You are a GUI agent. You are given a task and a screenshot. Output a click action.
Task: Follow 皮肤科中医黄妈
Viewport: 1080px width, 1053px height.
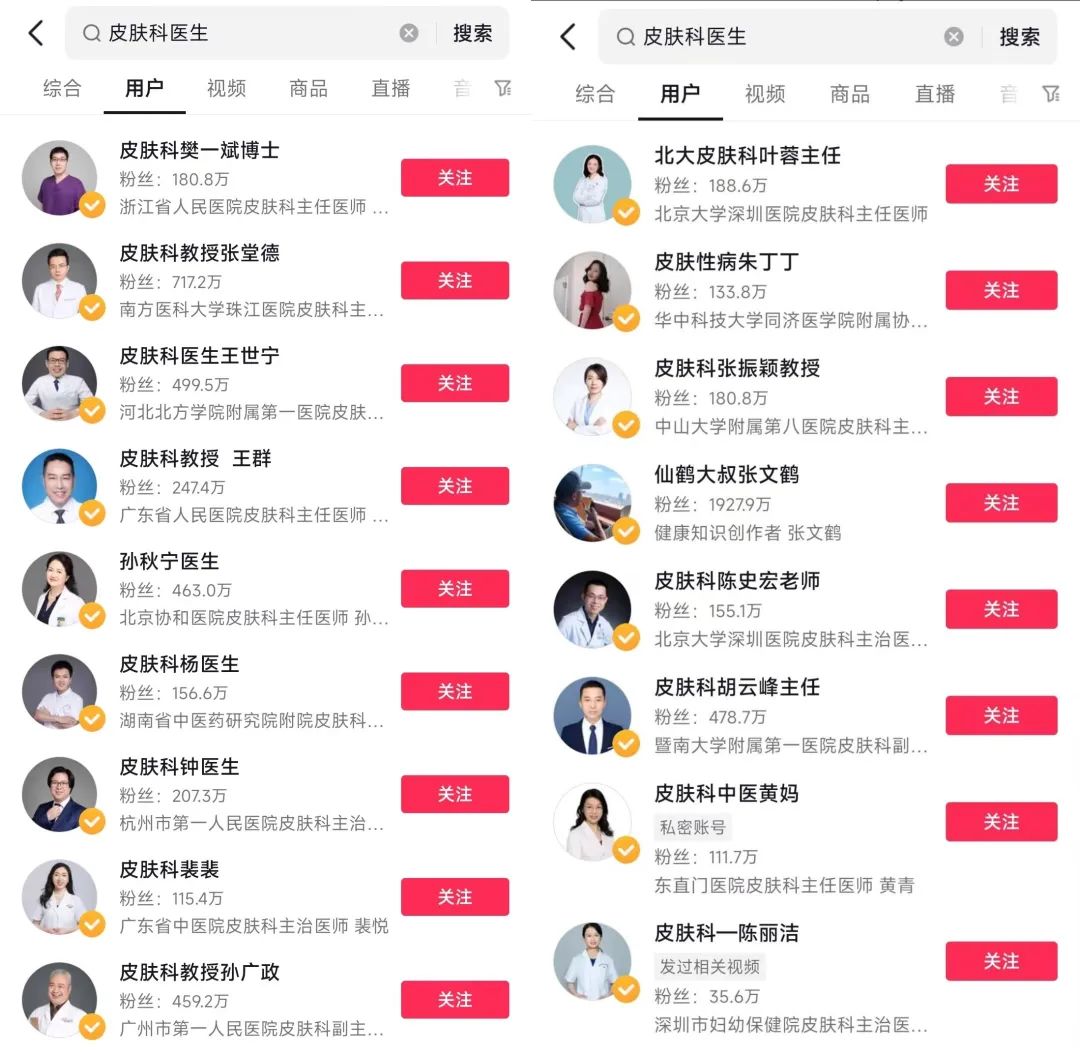coord(1000,822)
